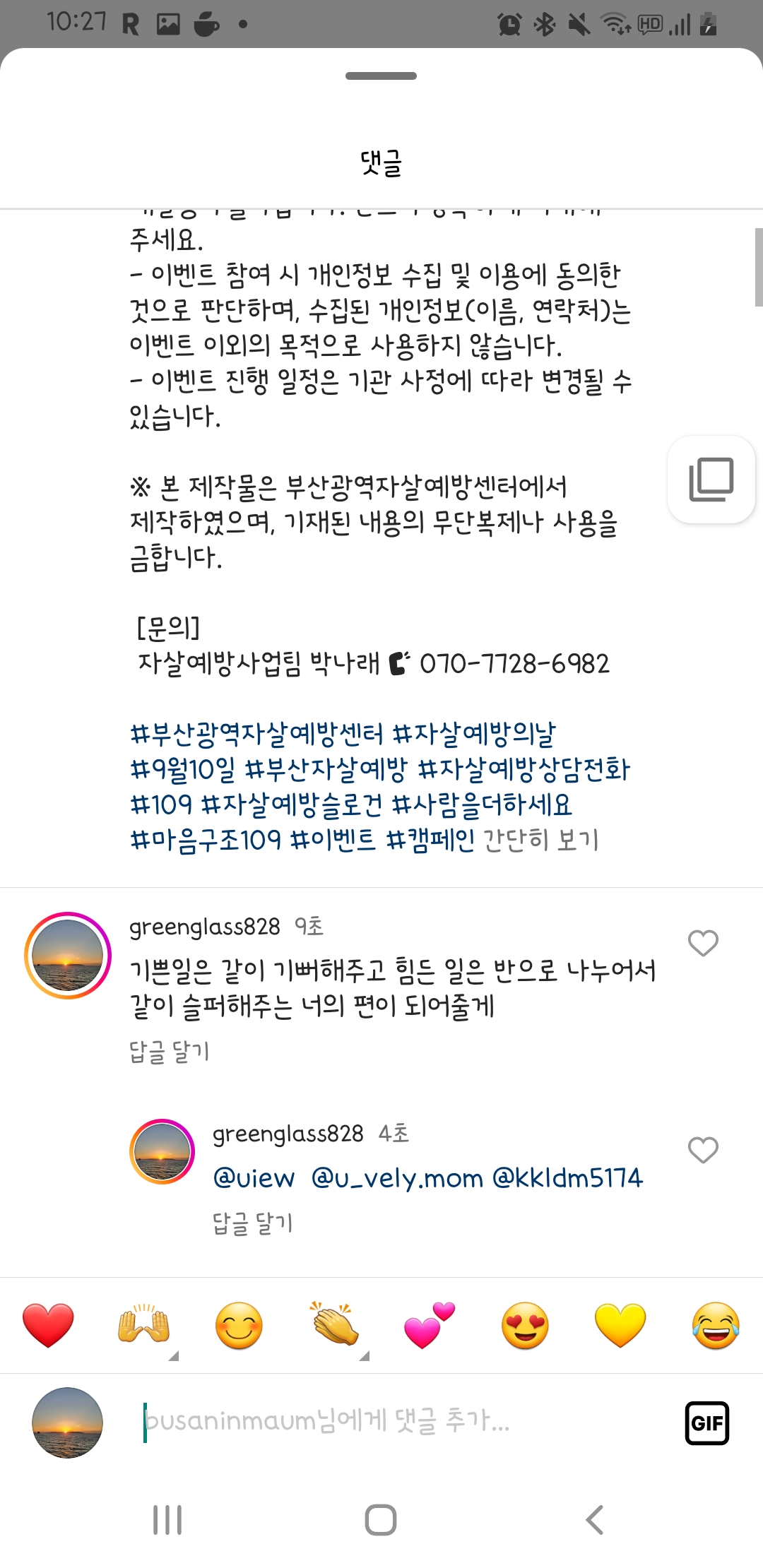Insert the heart-eyes face emoji
This screenshot has width=763, height=1568.
click(x=525, y=1325)
